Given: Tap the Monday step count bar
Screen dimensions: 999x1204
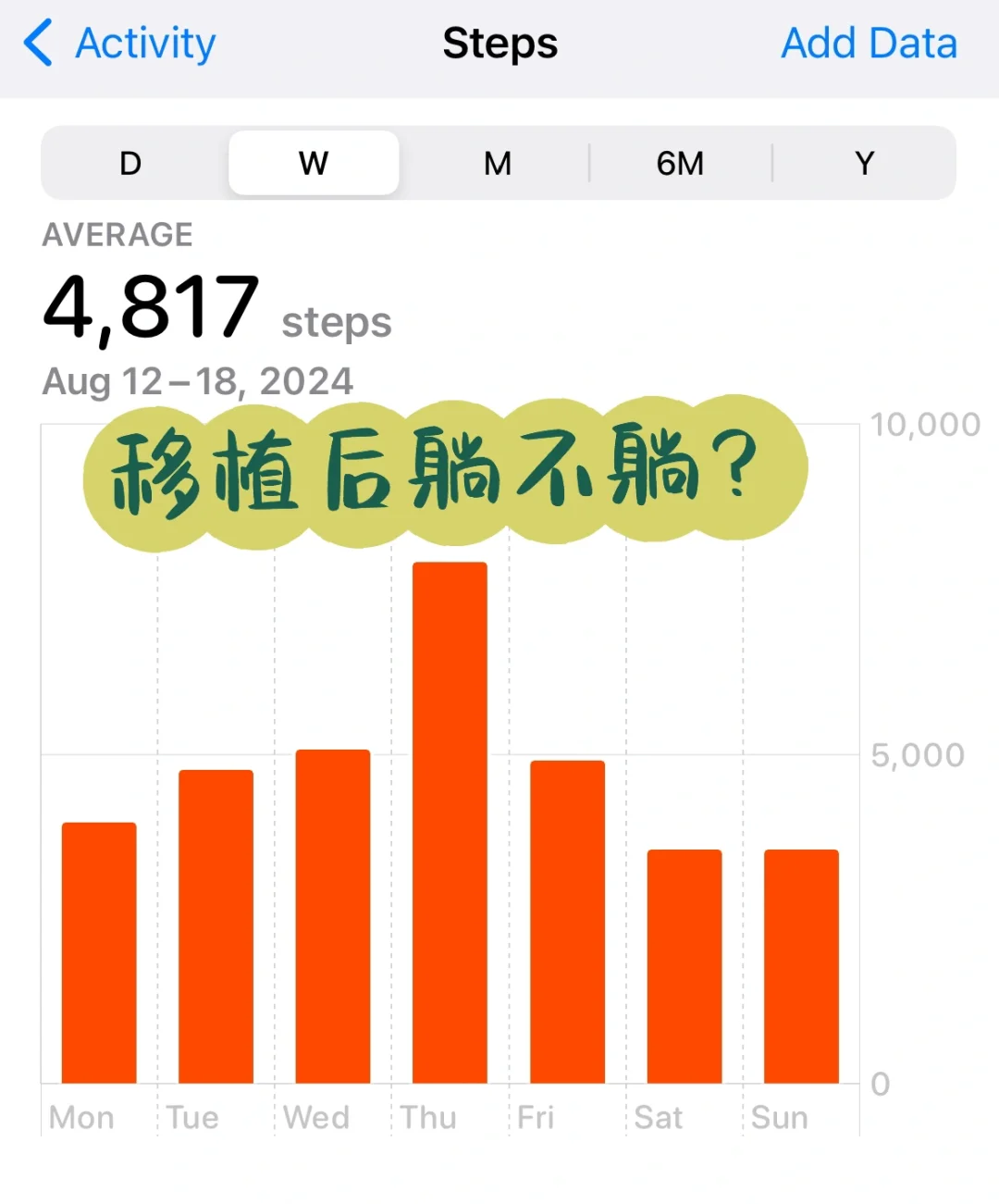Looking at the screenshot, I should pos(98,953).
